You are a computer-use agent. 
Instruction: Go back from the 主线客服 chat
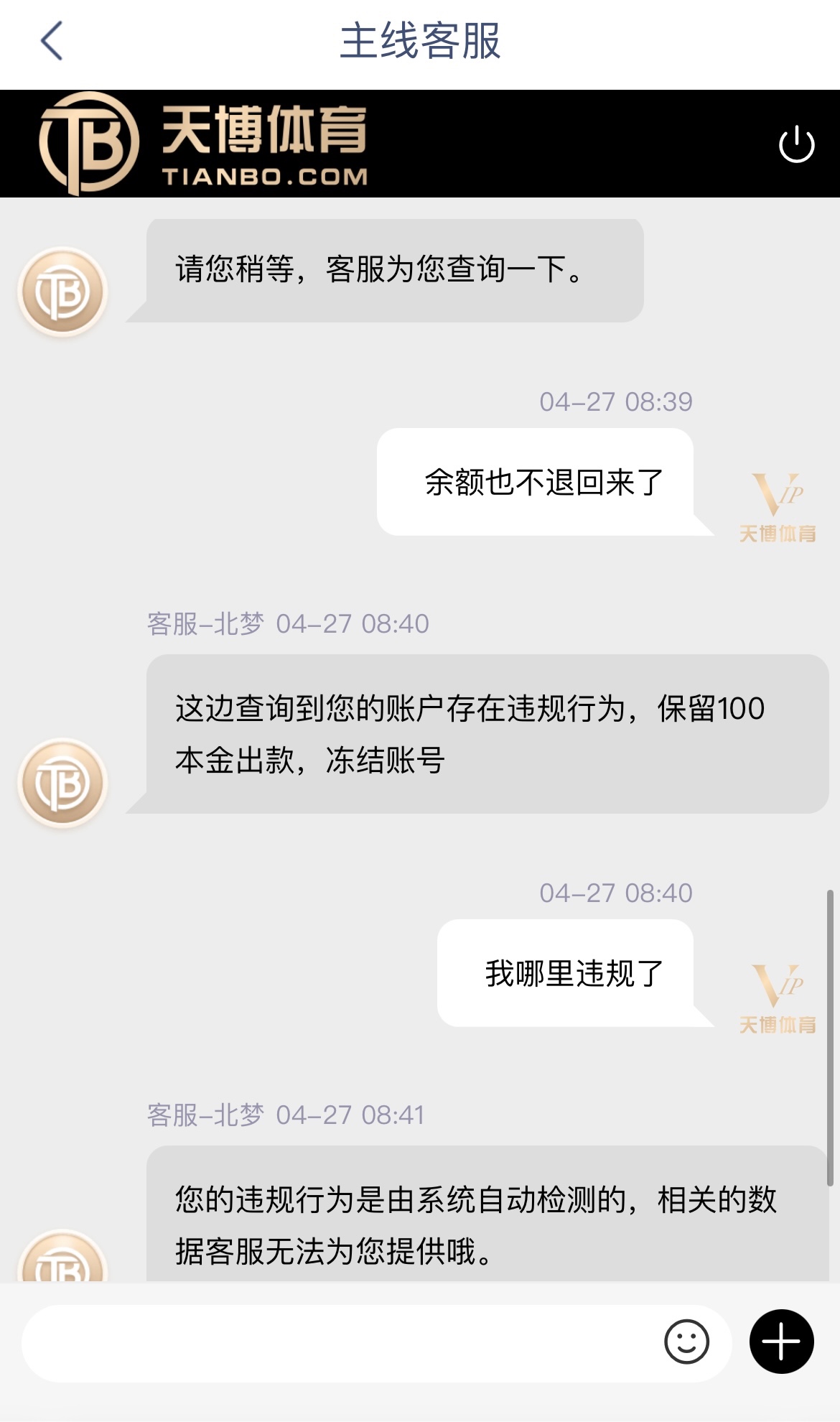(x=52, y=41)
